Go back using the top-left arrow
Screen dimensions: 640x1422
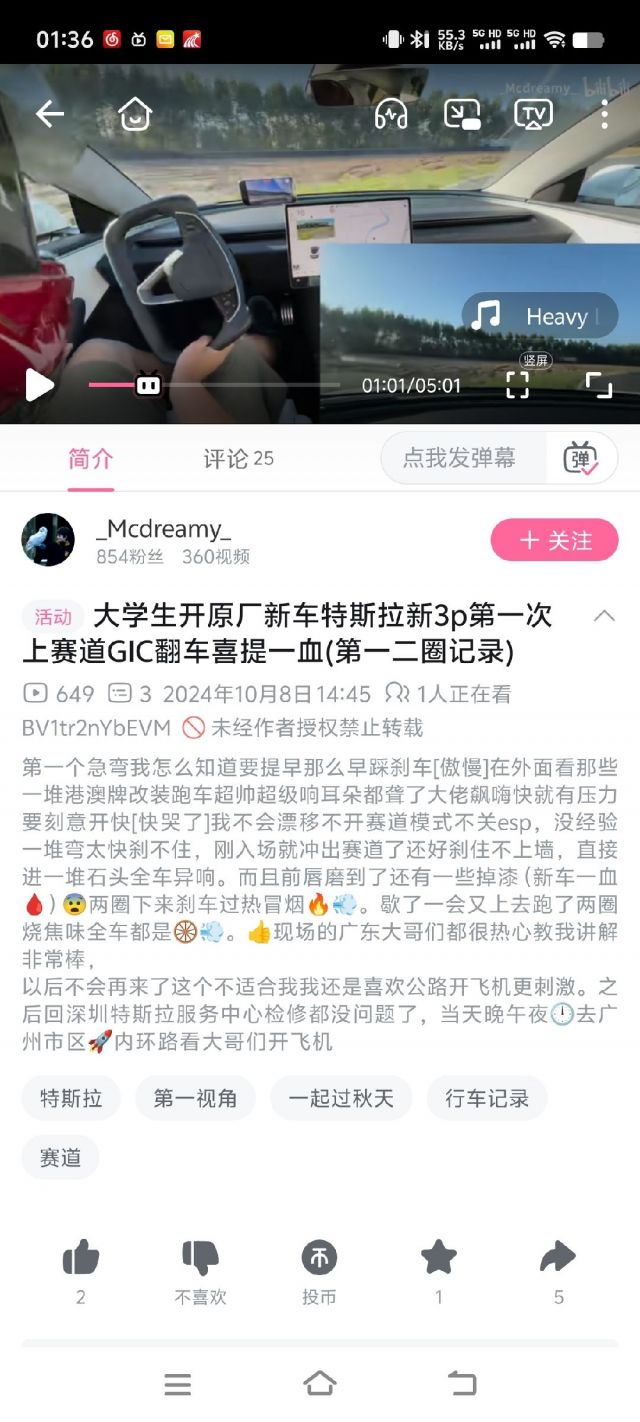point(49,115)
